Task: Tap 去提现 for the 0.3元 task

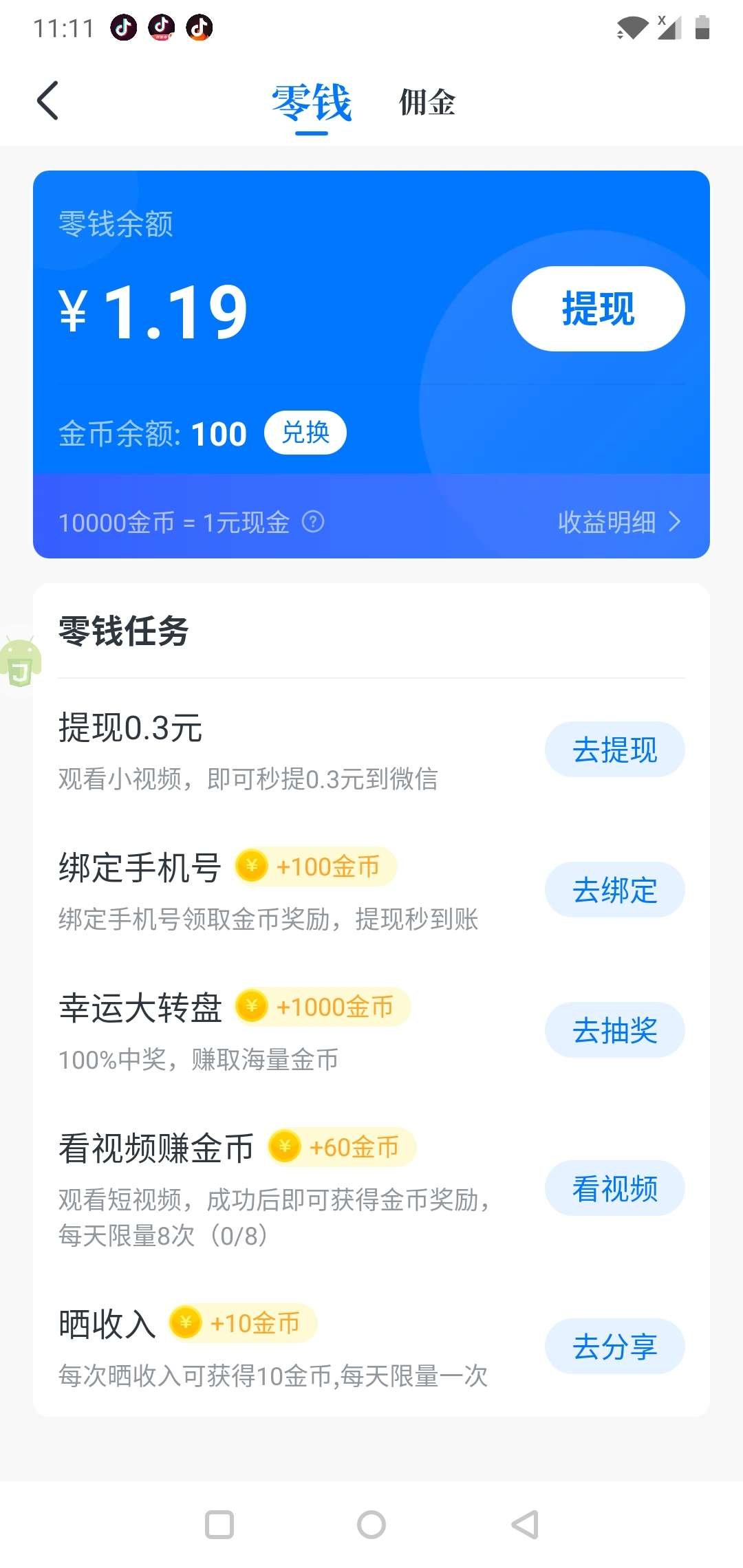Action: tap(614, 749)
